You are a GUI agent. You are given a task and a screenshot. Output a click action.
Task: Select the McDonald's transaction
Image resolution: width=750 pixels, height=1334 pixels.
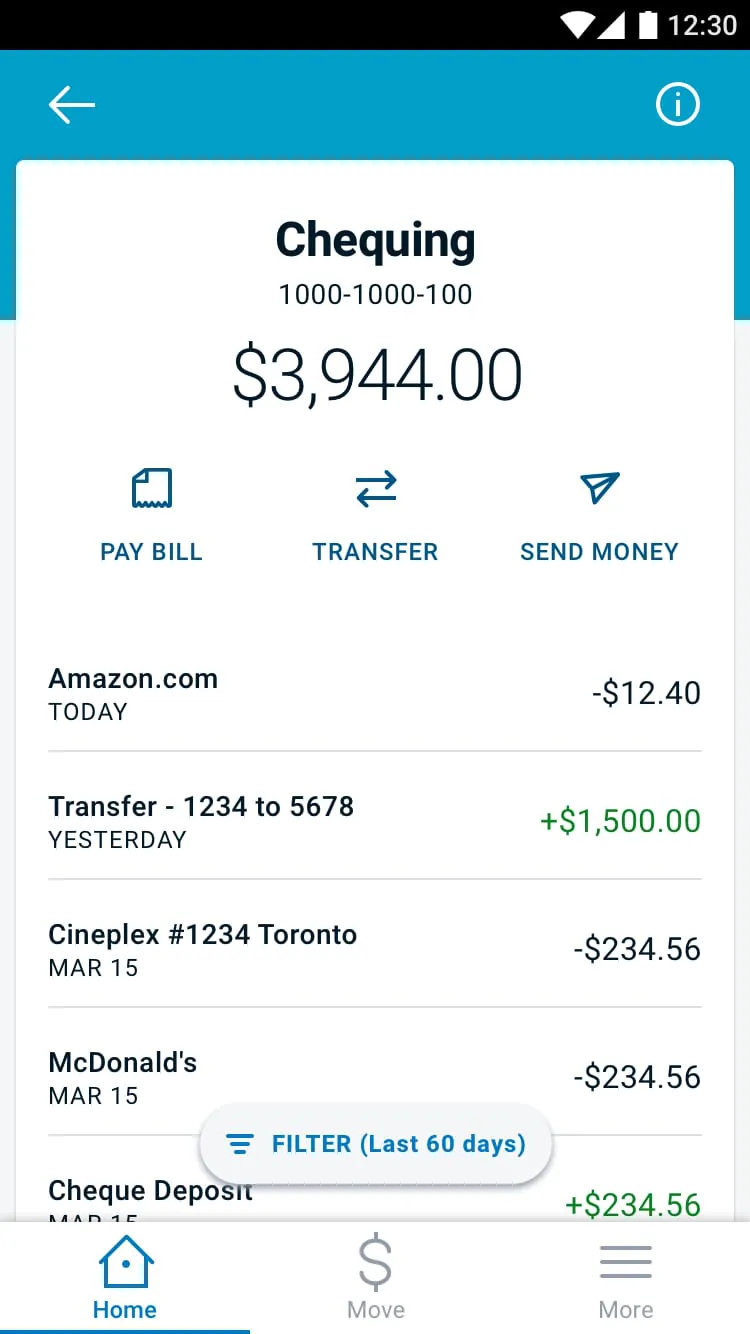pyautogui.click(x=375, y=1076)
